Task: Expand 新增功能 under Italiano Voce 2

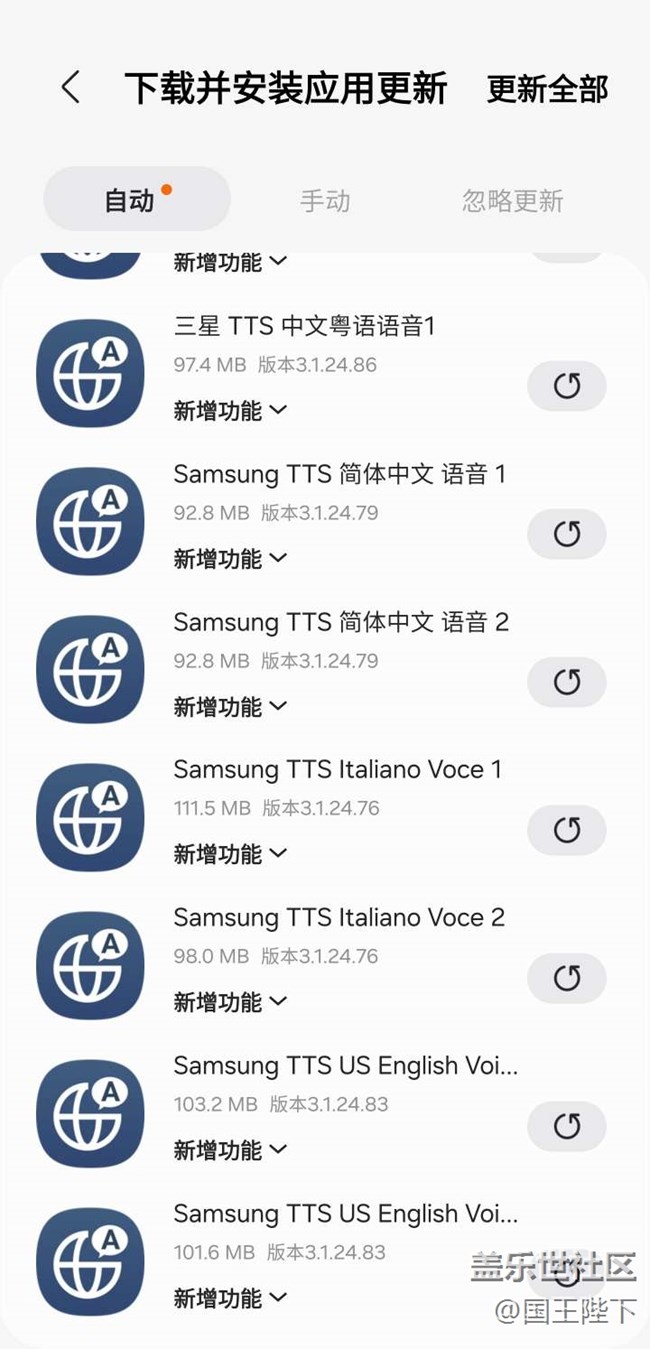Action: tap(231, 1002)
